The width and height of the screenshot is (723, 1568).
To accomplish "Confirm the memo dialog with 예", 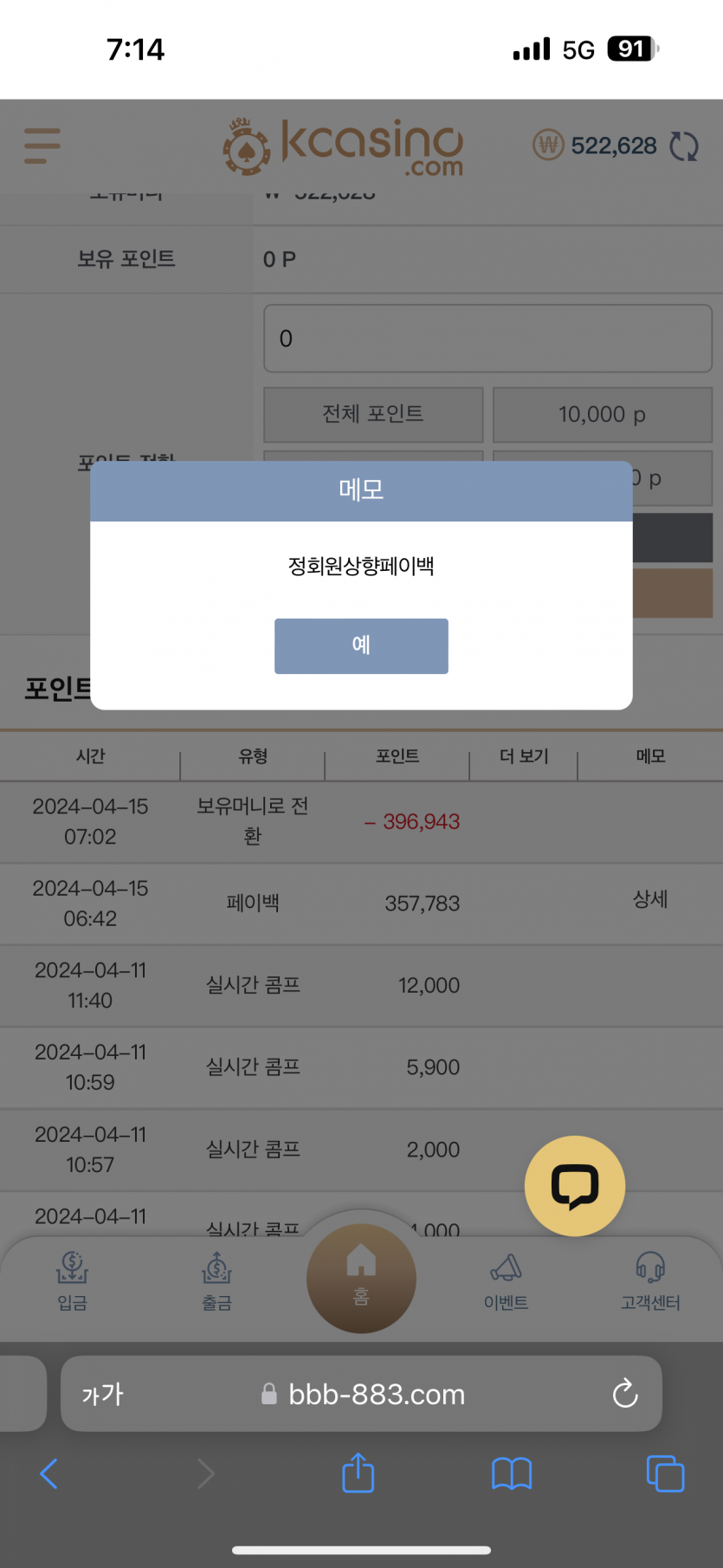I will click(x=361, y=645).
